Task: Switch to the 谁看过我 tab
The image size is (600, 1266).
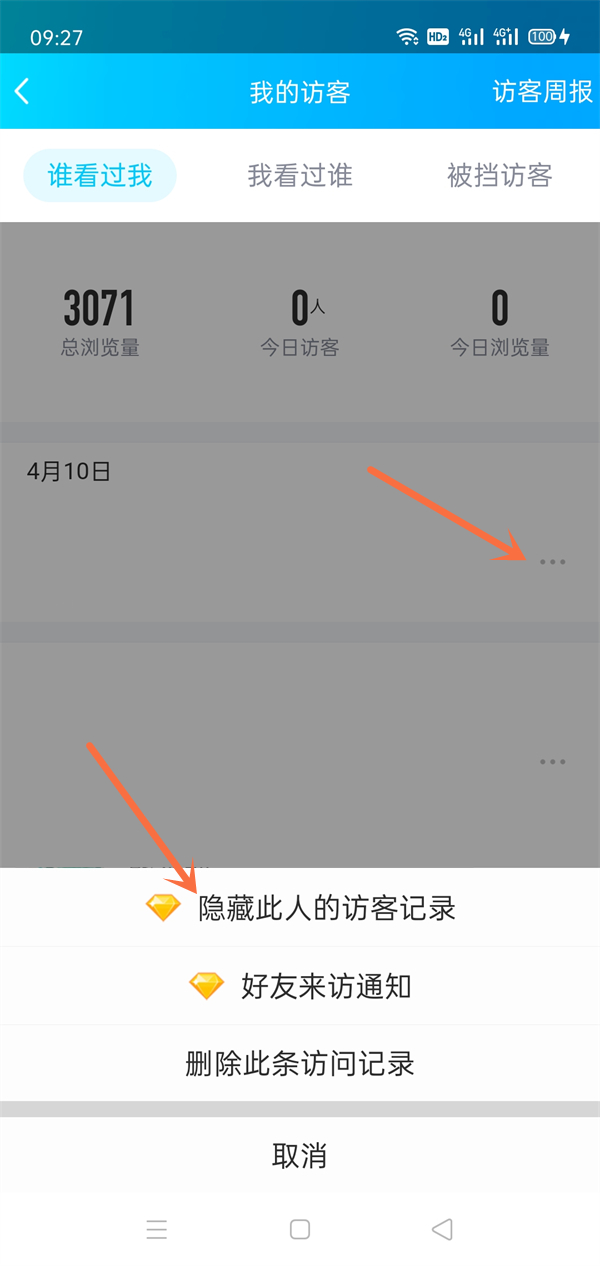Action: [x=100, y=176]
